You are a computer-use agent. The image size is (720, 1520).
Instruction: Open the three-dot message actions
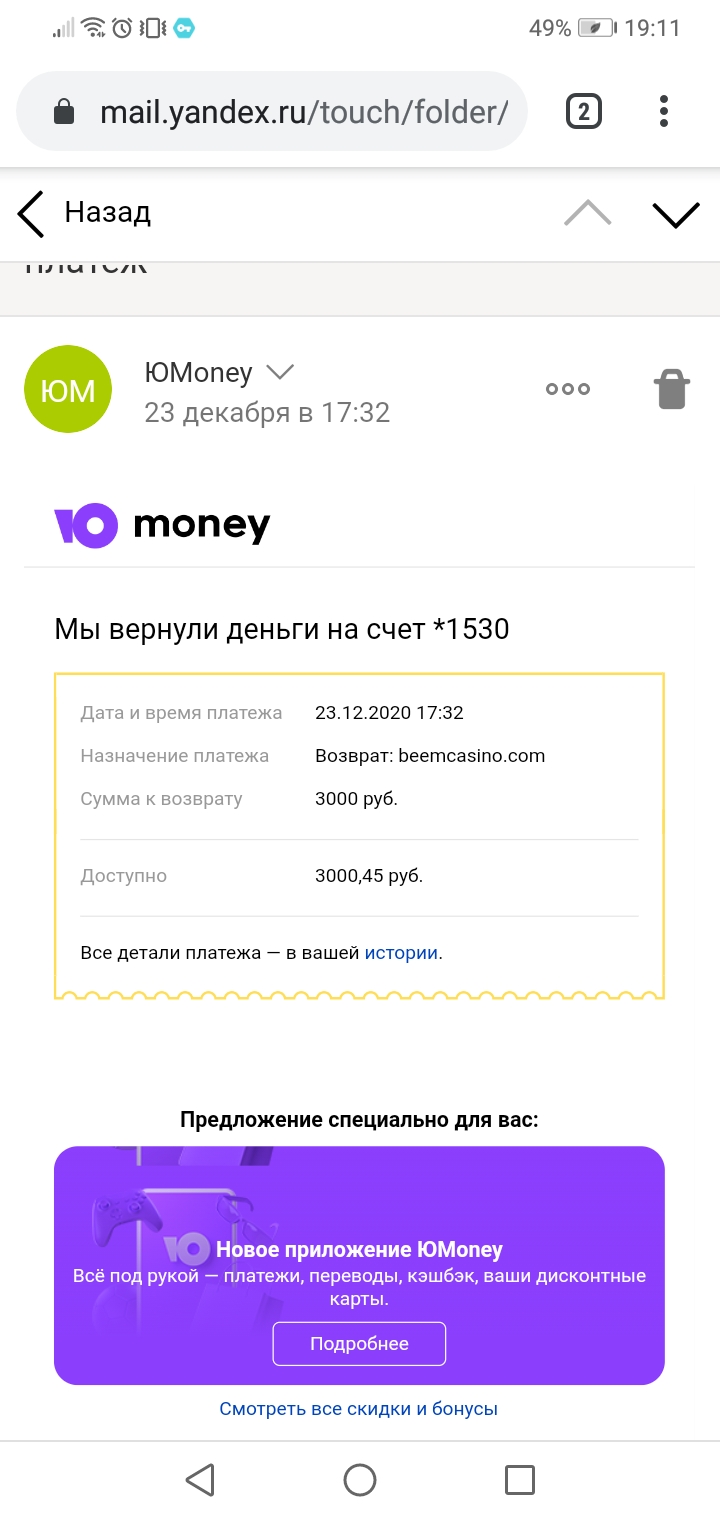coord(568,389)
